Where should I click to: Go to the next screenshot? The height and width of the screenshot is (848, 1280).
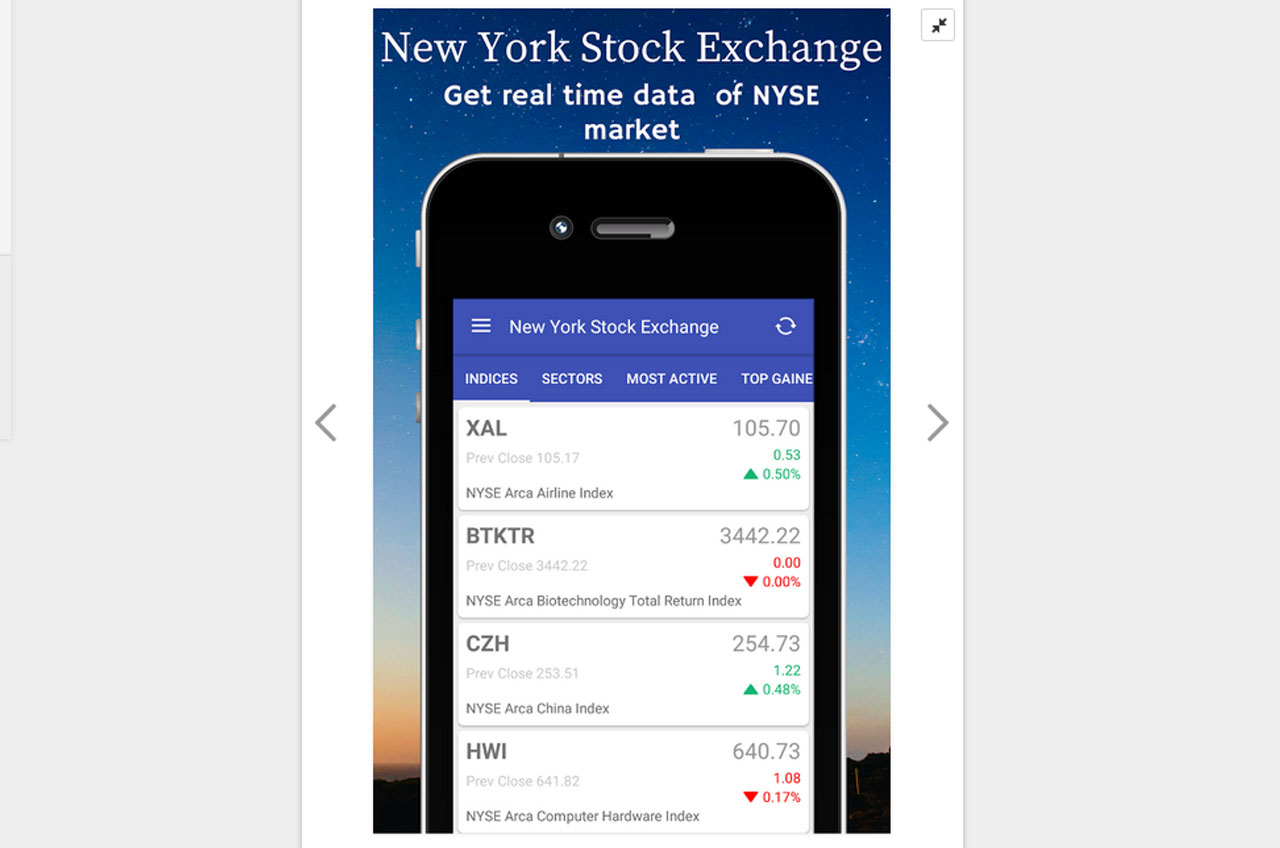(937, 423)
